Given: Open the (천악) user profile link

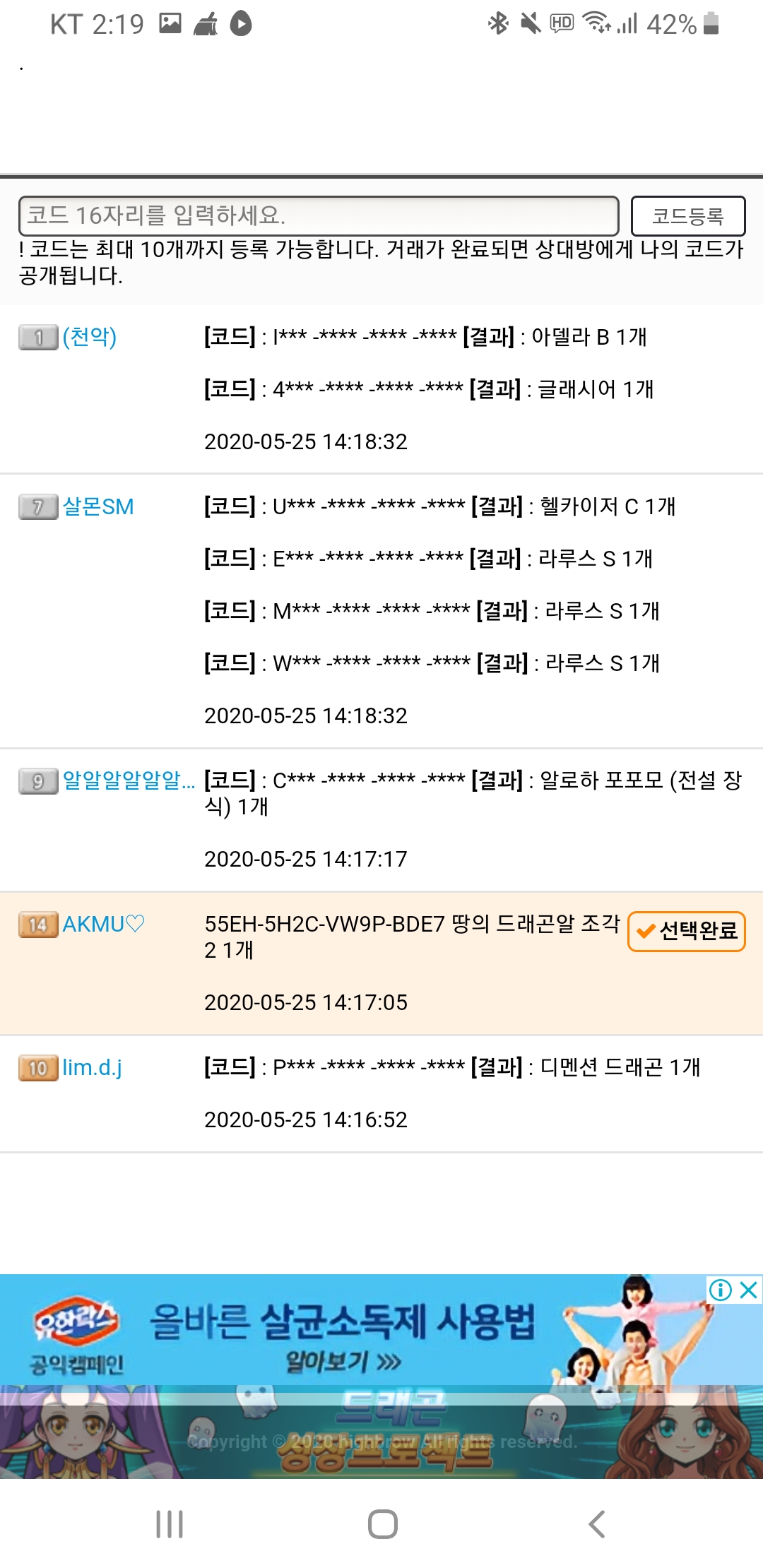Looking at the screenshot, I should tap(90, 337).
